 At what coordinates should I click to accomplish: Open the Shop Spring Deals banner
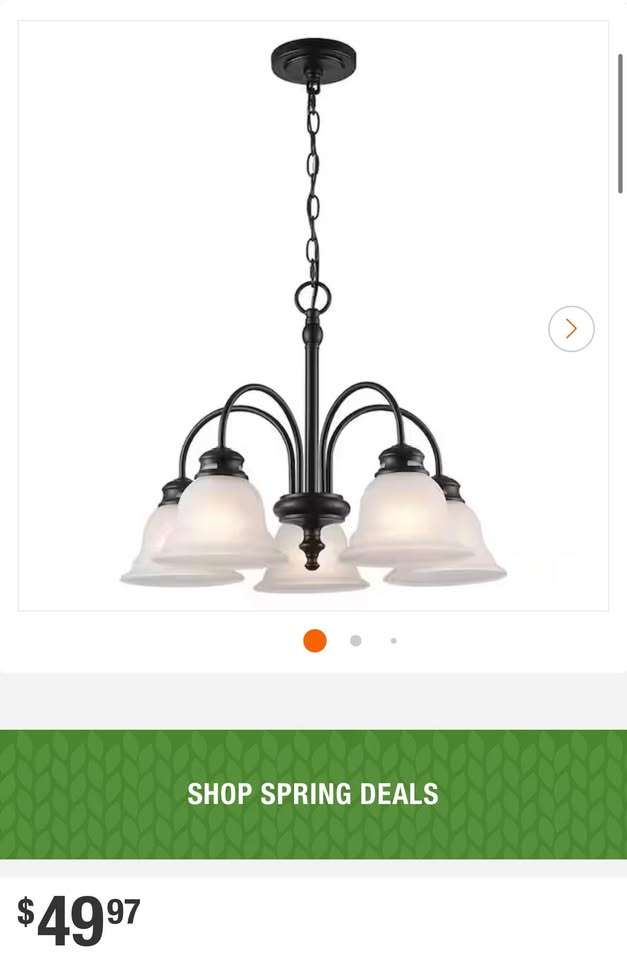tap(313, 794)
